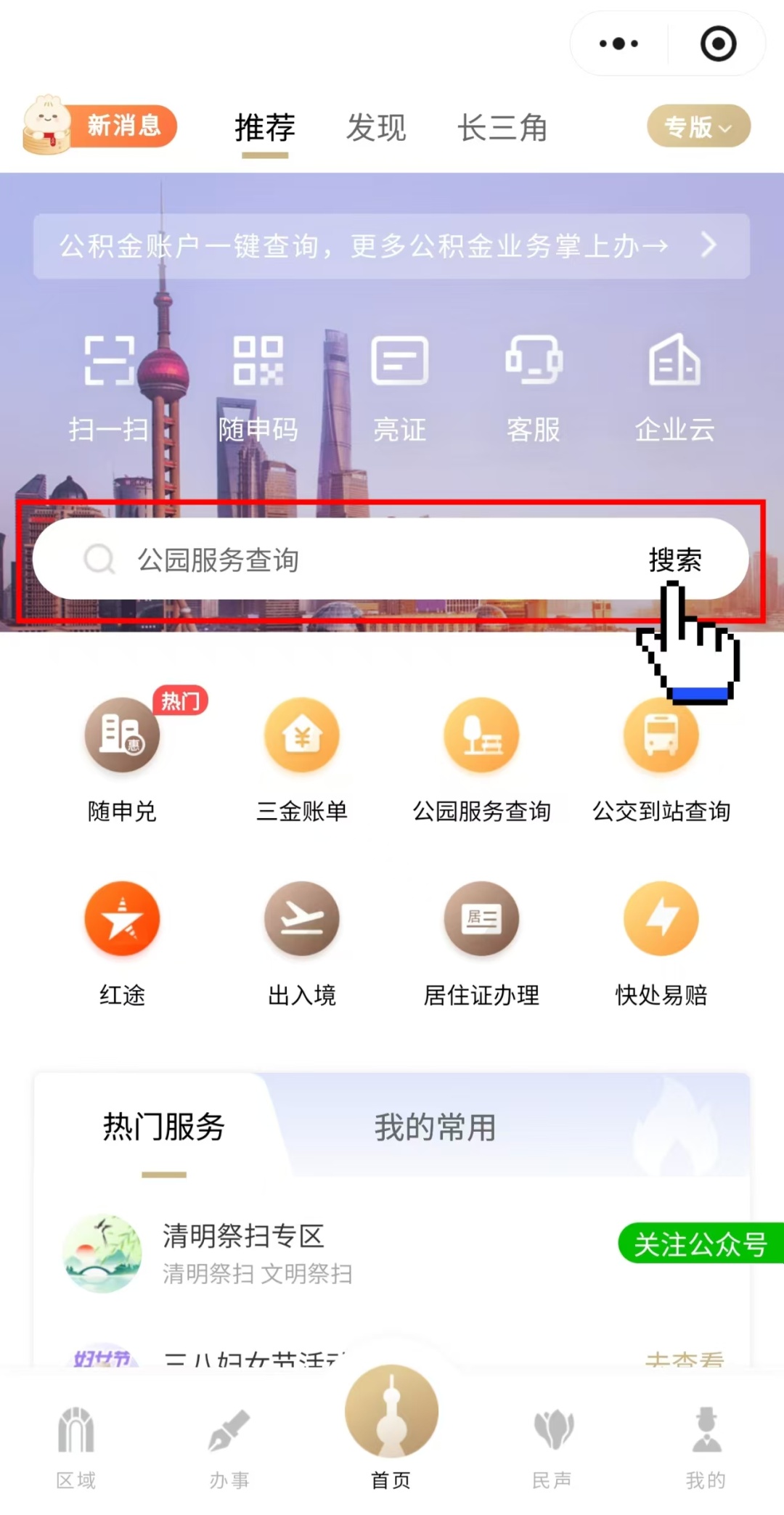Switch to 我的常用 tab
This screenshot has width=784, height=1515.
(435, 1127)
